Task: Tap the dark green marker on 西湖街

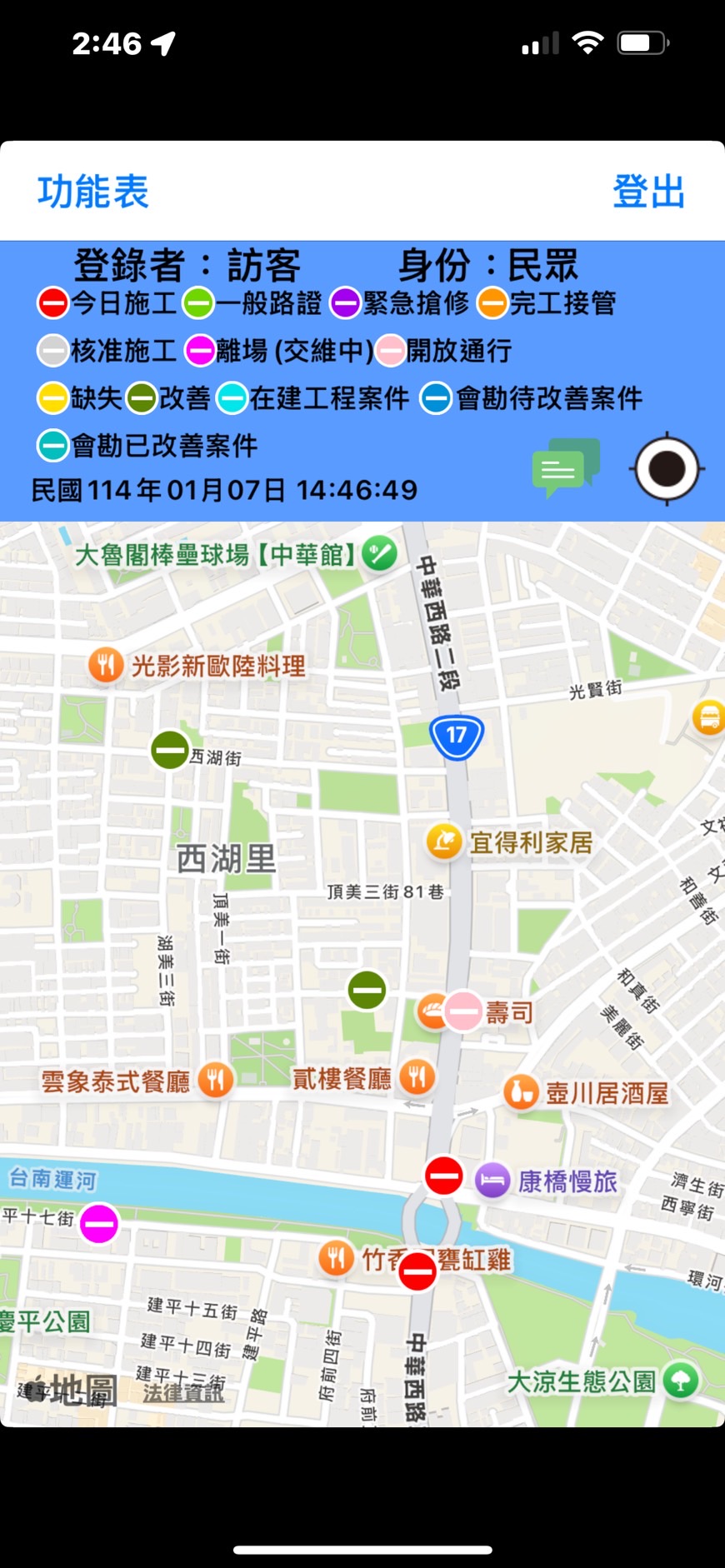Action: pyautogui.click(x=170, y=750)
